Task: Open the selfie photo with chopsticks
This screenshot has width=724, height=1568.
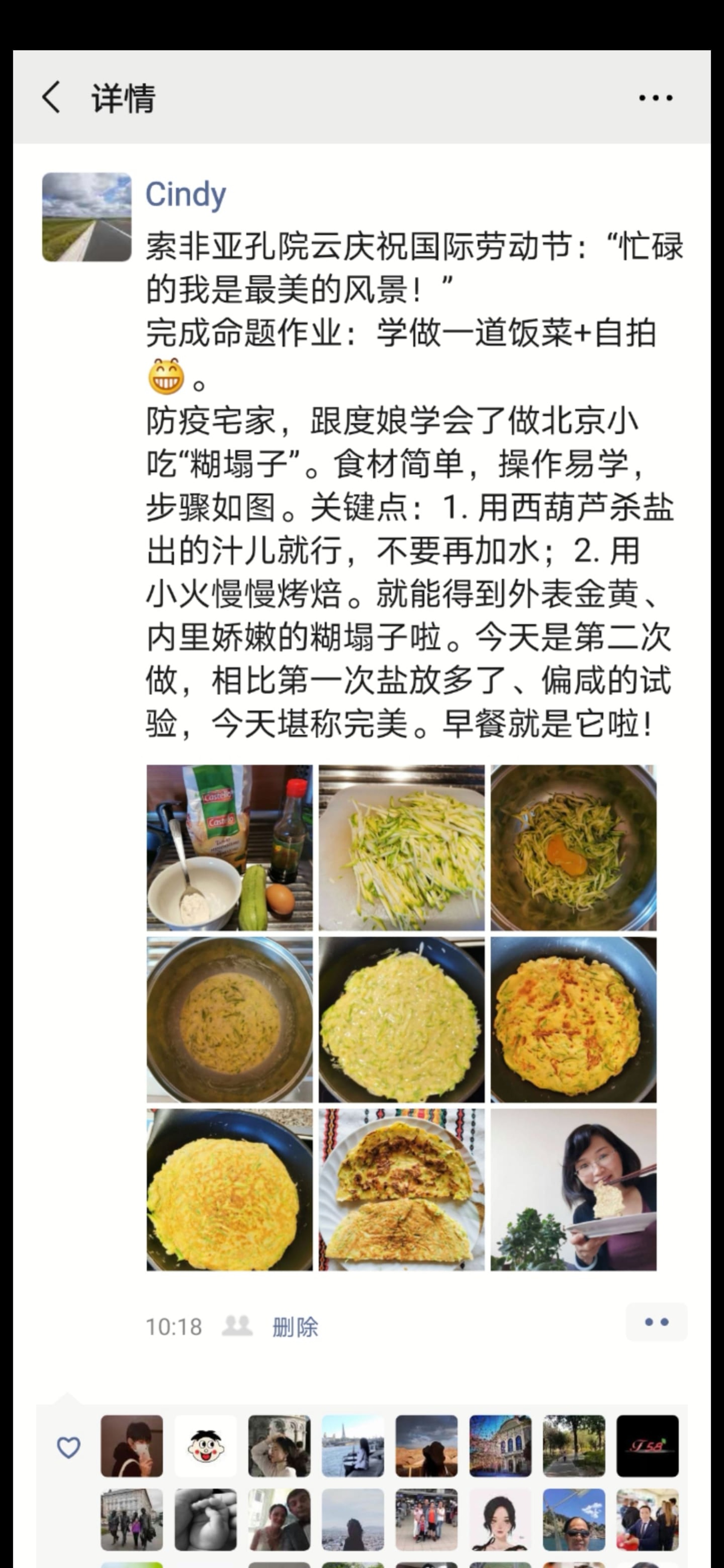Action: [x=574, y=1190]
